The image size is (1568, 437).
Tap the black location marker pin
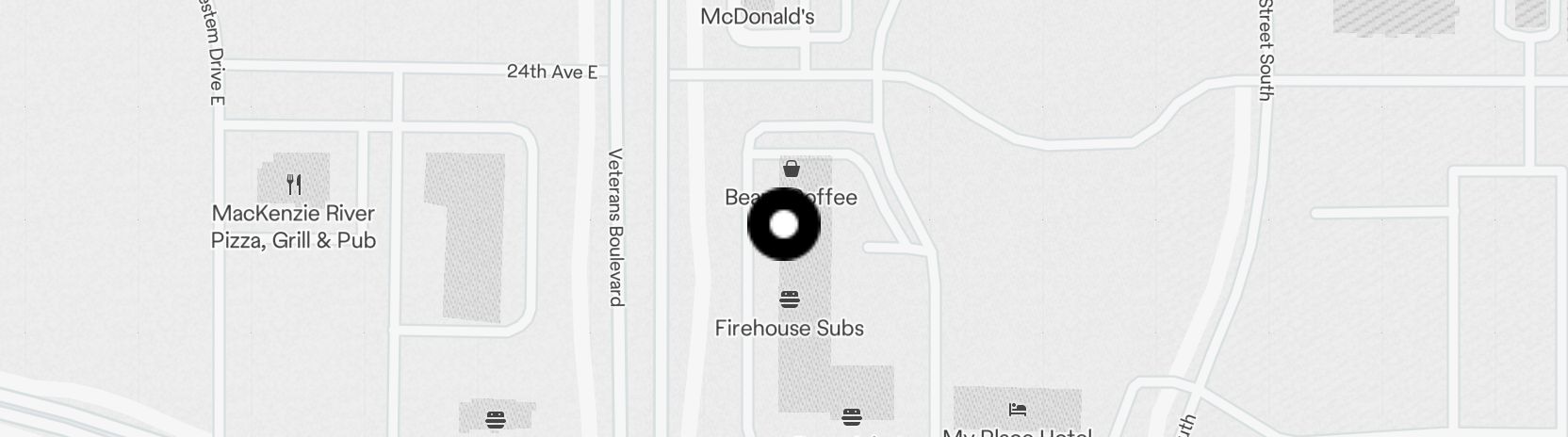coord(783,225)
